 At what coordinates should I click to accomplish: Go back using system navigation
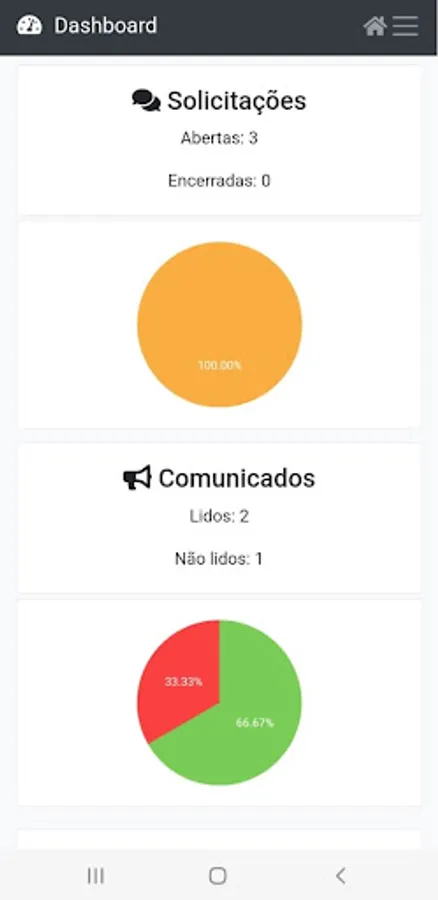(340, 875)
